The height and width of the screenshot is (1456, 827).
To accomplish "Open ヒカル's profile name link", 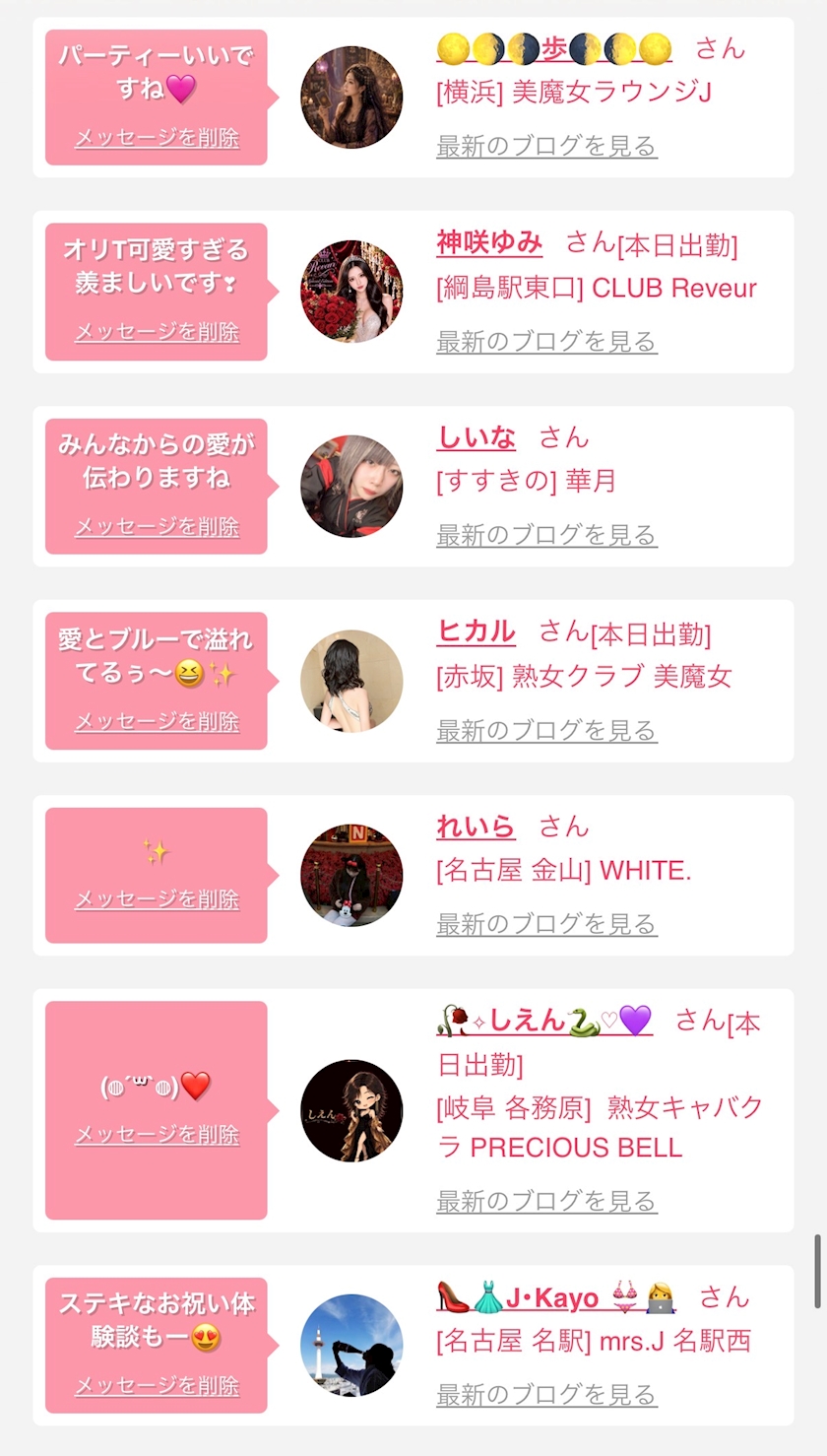I will pos(476,631).
